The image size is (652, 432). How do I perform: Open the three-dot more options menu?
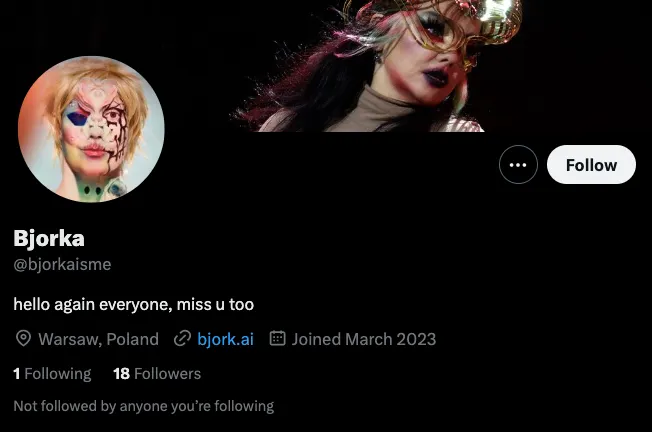coord(518,165)
